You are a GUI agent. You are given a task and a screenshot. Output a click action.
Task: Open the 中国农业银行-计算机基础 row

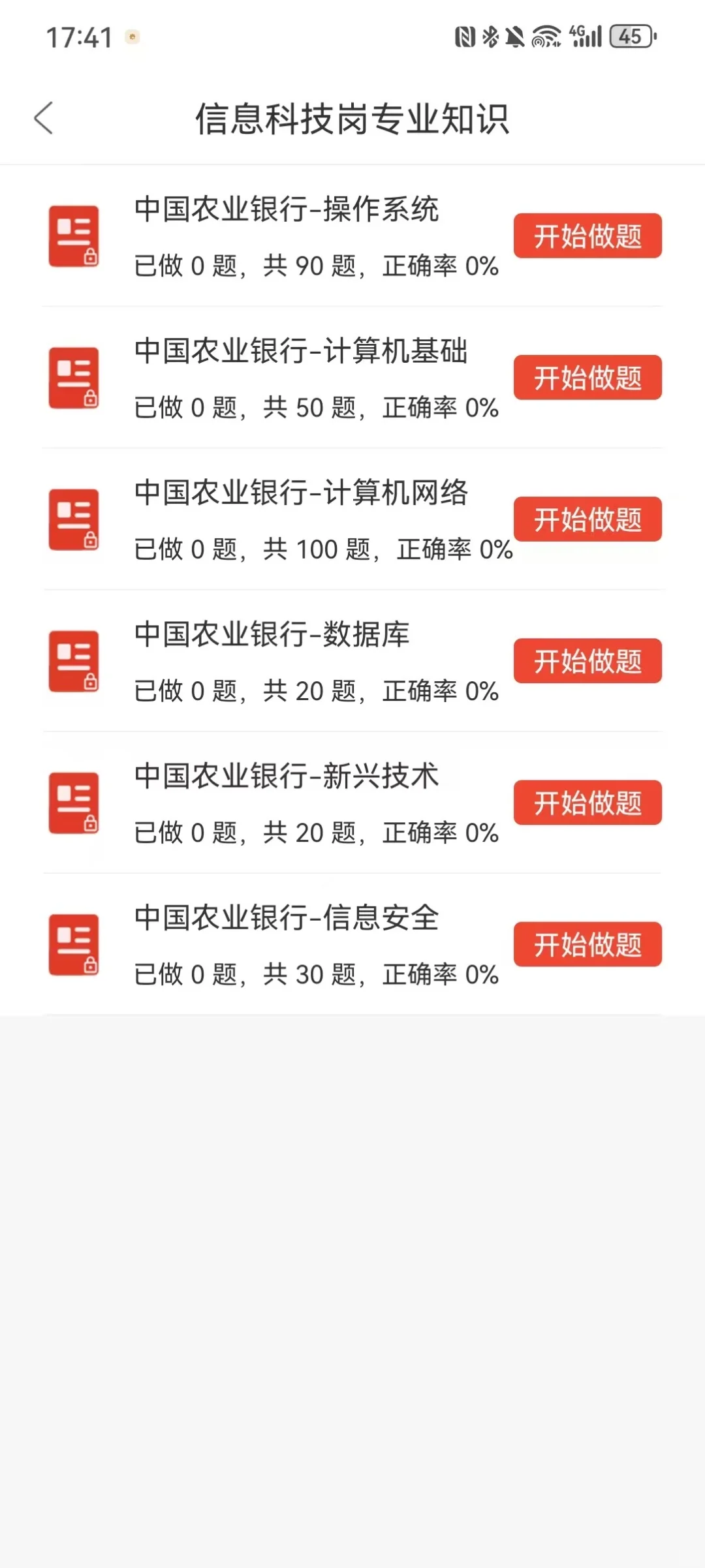300,352
